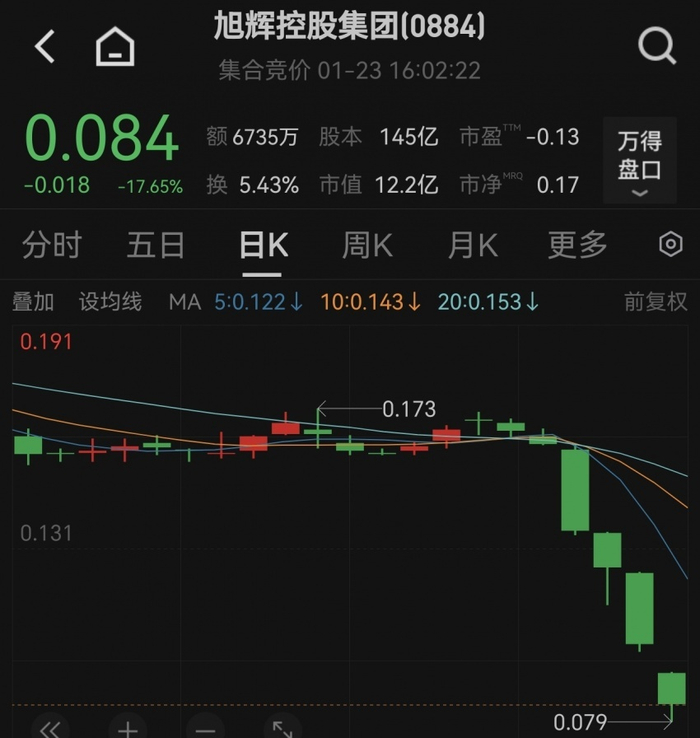Return to the app home screen
This screenshot has height=738, width=700.
[115, 46]
